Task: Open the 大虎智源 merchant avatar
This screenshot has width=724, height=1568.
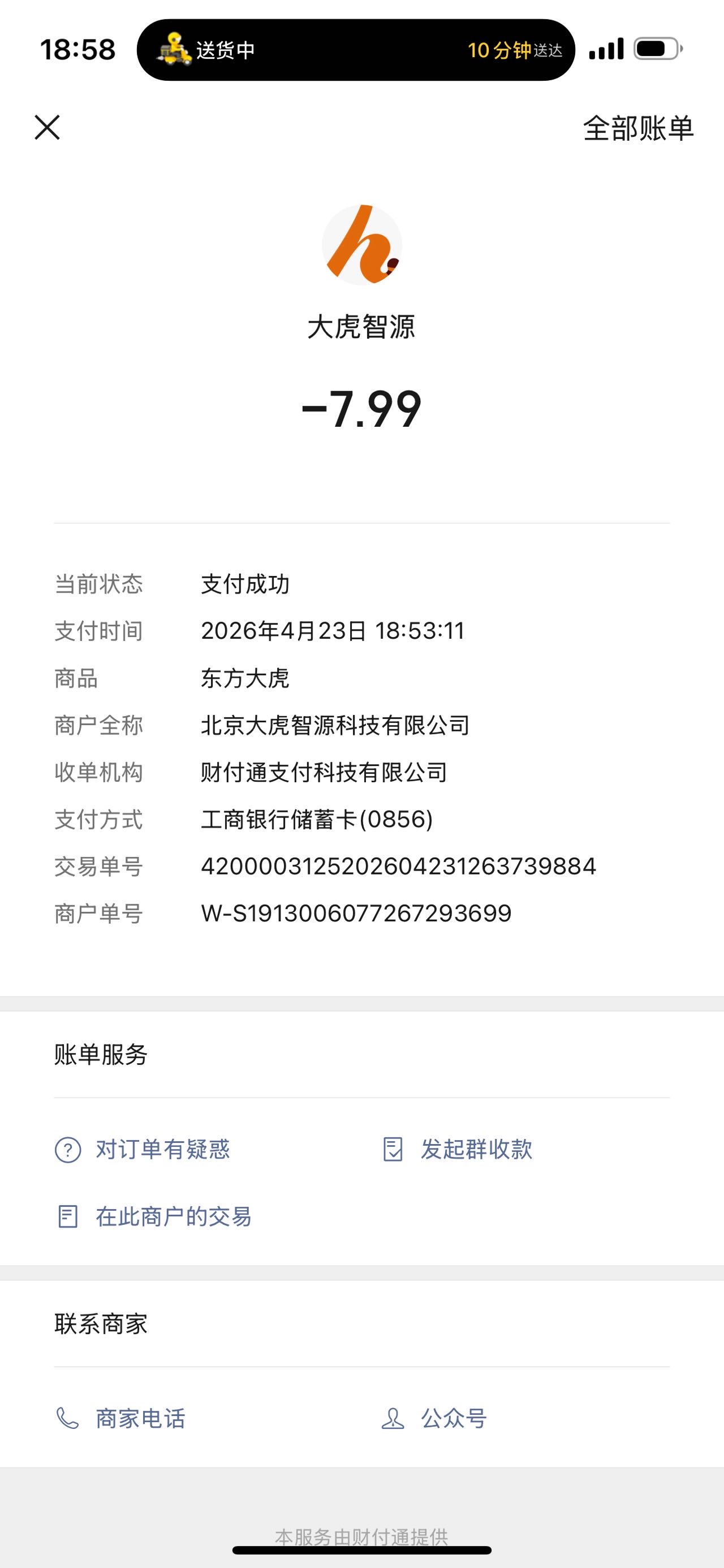Action: pyautogui.click(x=361, y=245)
